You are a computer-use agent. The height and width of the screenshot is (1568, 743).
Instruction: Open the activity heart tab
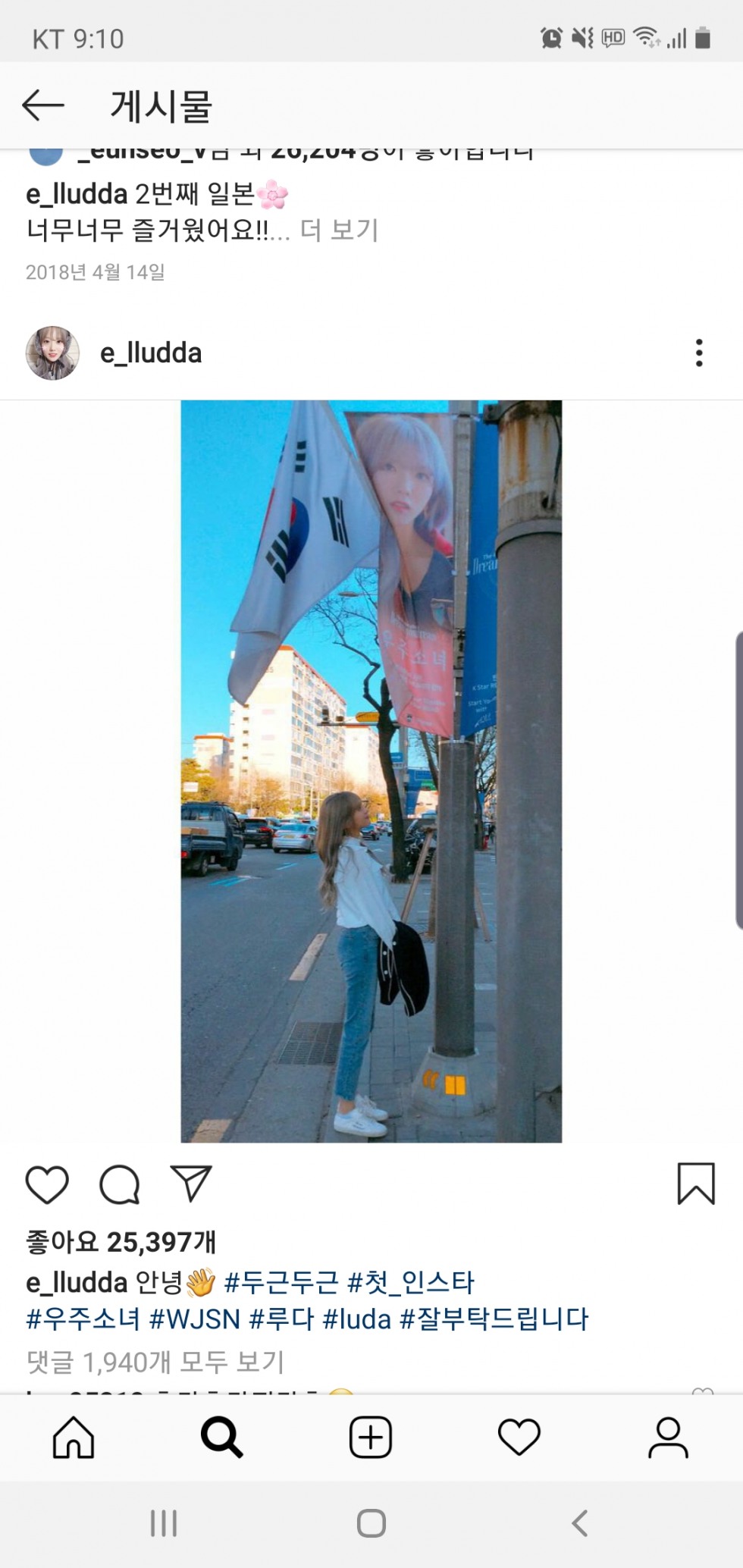point(519,1437)
